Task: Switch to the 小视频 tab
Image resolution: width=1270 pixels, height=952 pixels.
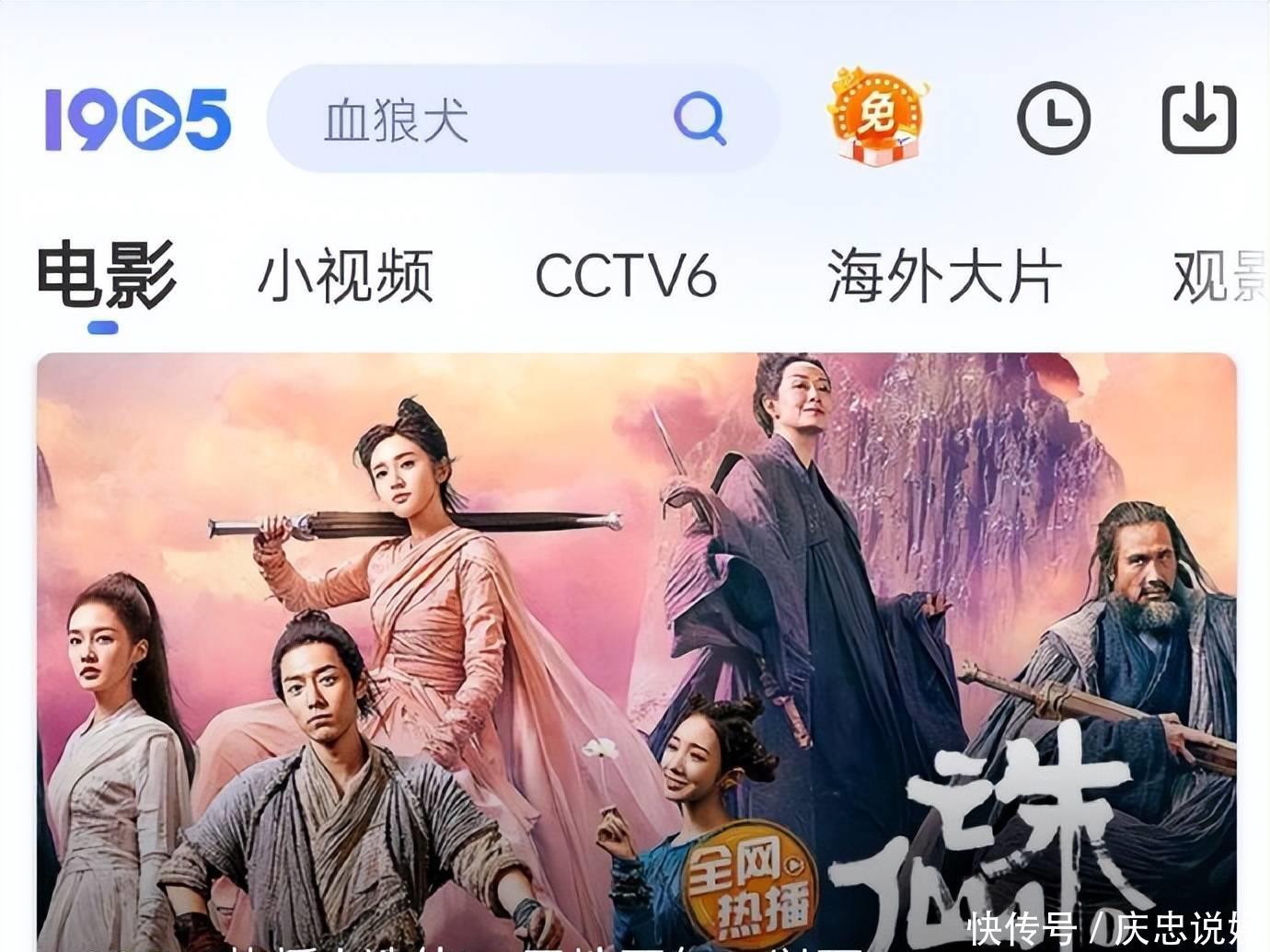Action: pos(345,276)
